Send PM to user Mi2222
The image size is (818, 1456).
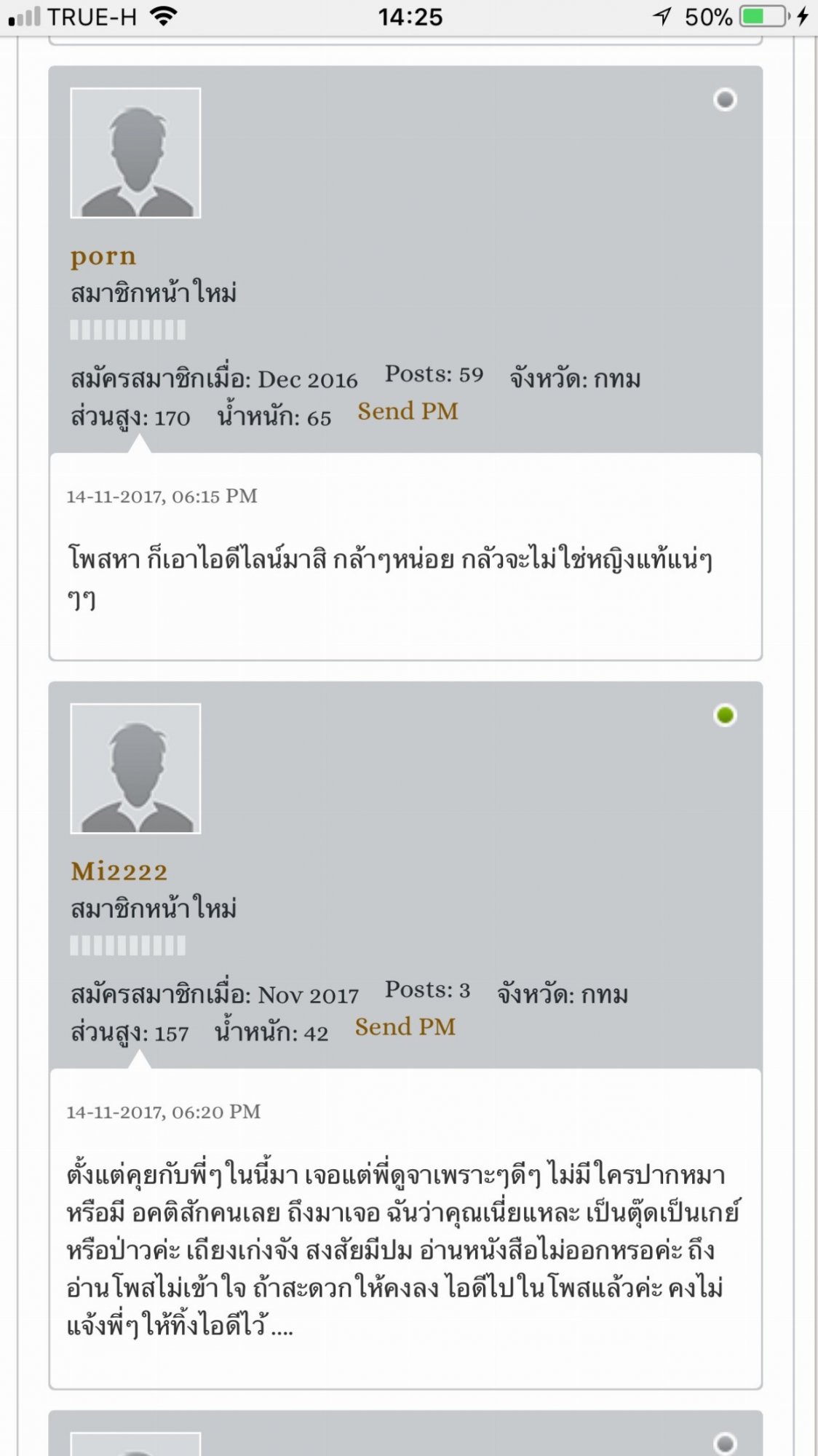pyautogui.click(x=405, y=1026)
